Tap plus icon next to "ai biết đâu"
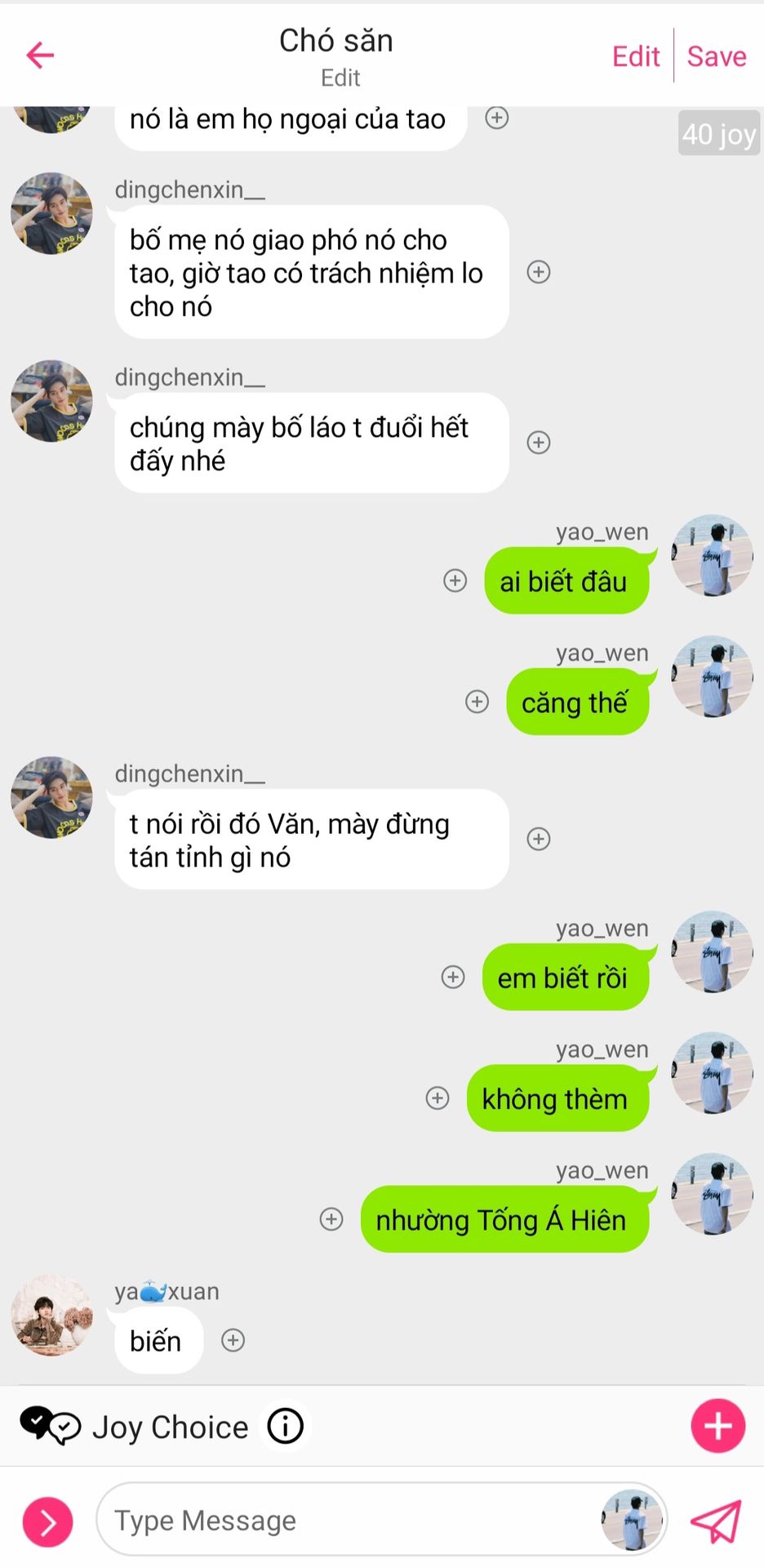Image resolution: width=764 pixels, height=1568 pixels. [455, 581]
